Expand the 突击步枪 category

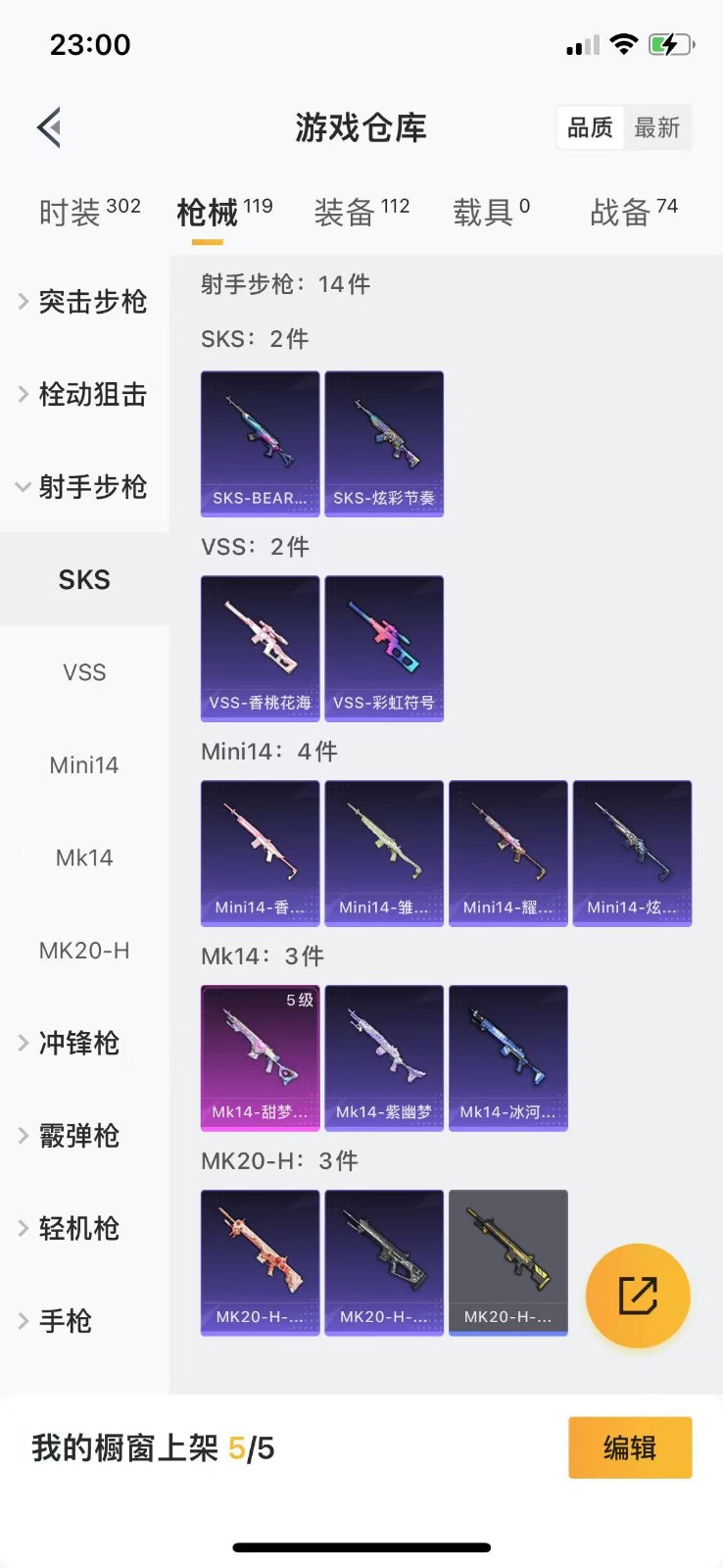coord(84,302)
